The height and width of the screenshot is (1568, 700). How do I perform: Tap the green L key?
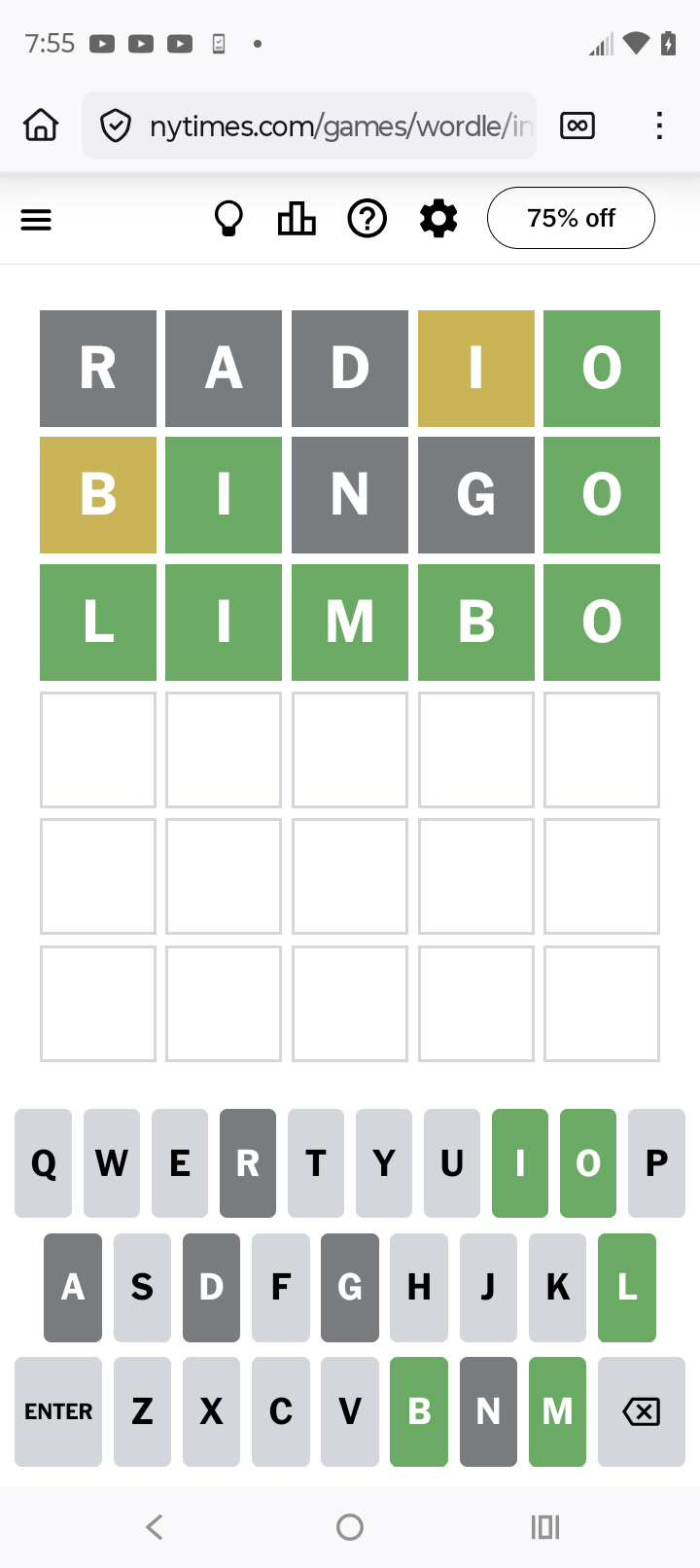(x=627, y=1287)
